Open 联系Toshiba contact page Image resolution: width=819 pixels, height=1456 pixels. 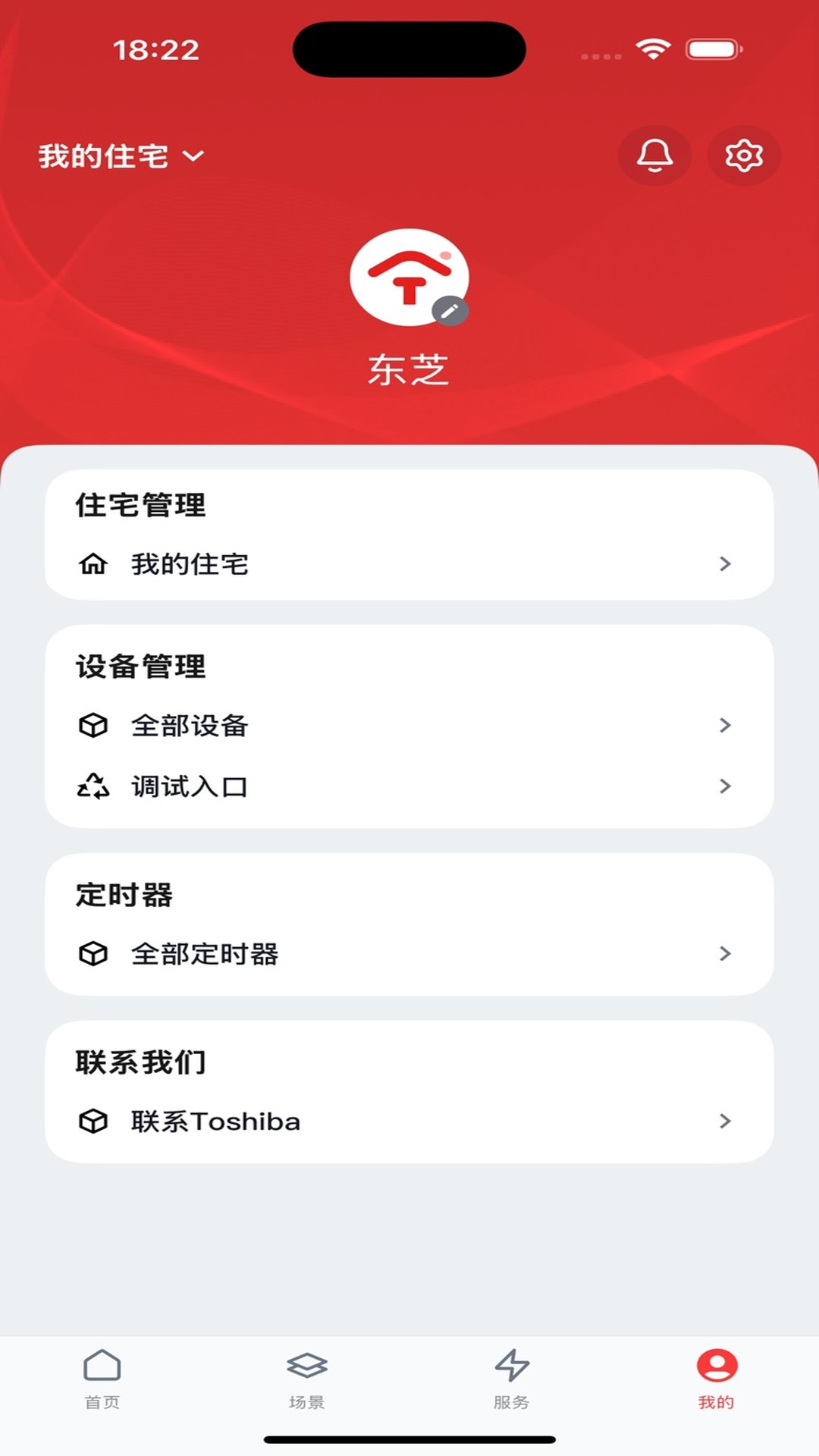215,1121
